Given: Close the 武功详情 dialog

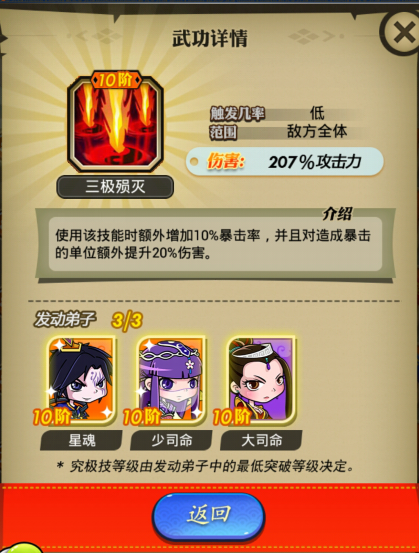Looking at the screenshot, I should 402,33.
